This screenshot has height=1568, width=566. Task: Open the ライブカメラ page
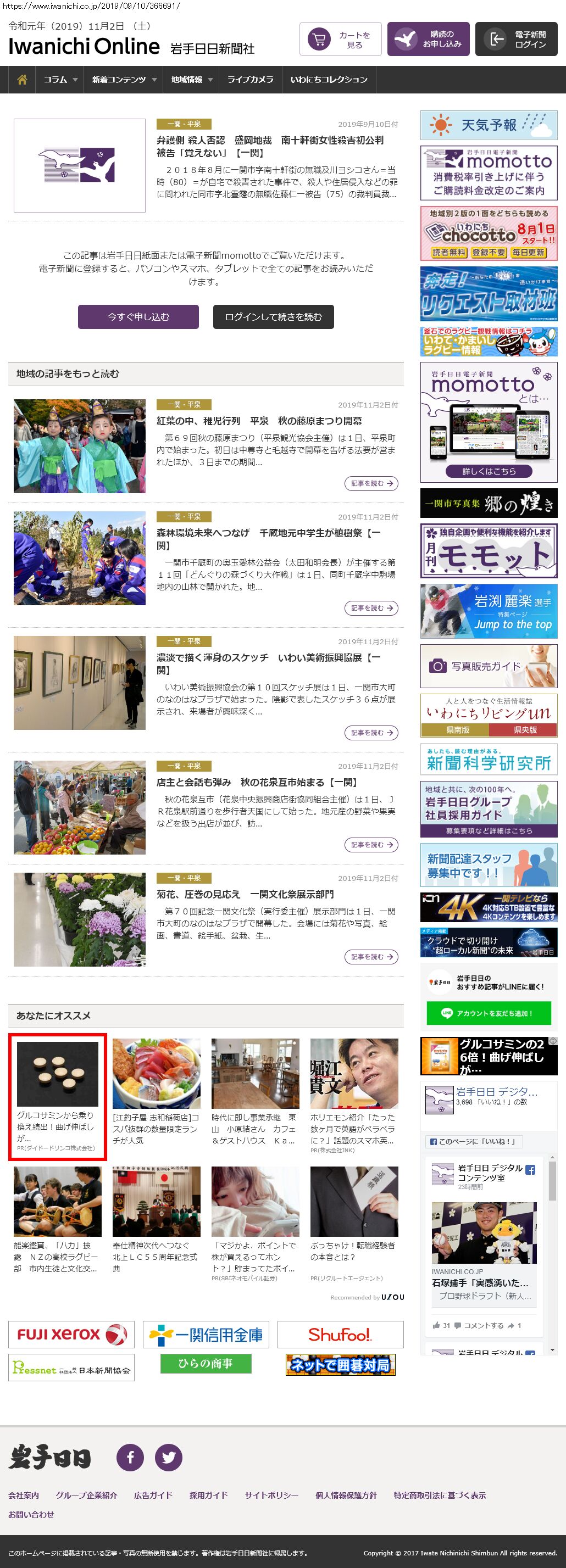click(250, 80)
